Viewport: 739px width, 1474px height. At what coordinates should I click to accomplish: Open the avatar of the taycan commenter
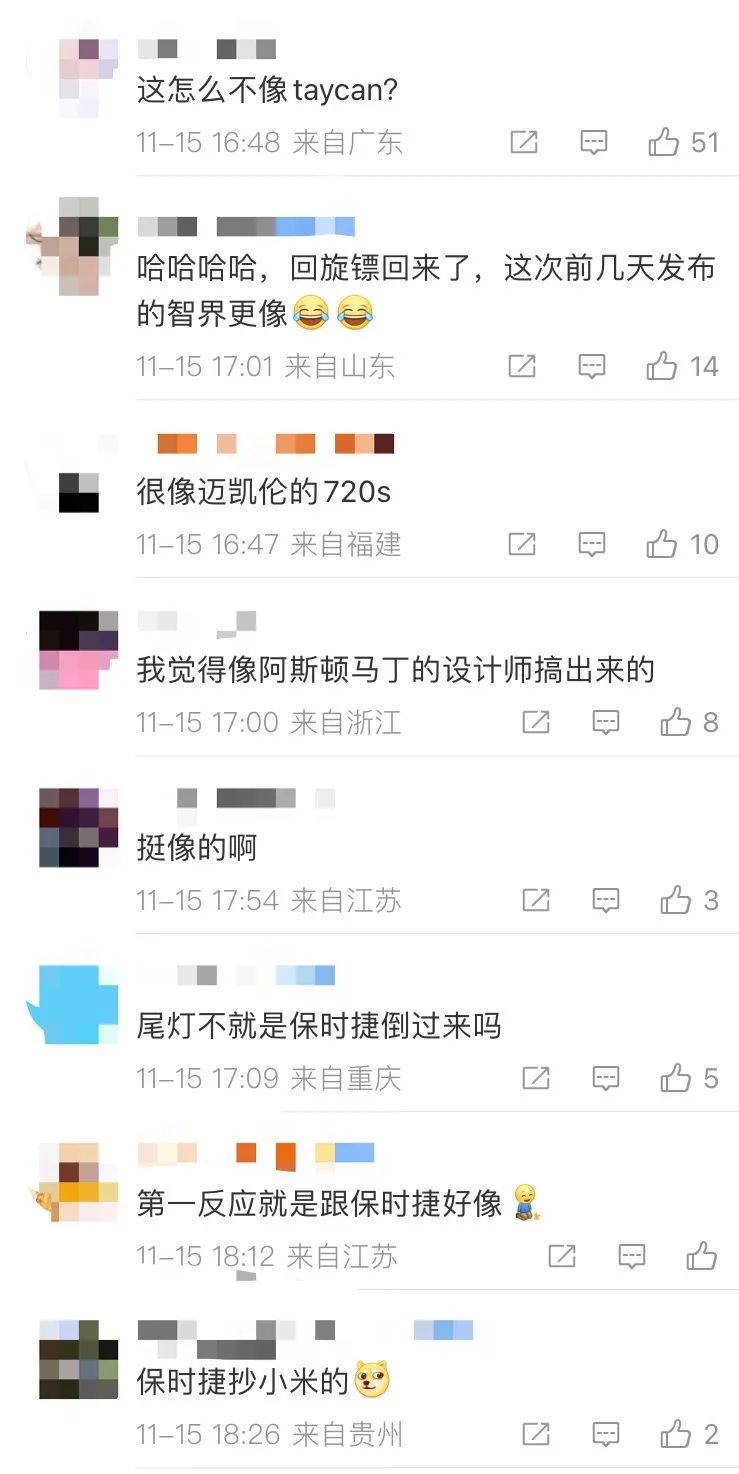click(80, 77)
